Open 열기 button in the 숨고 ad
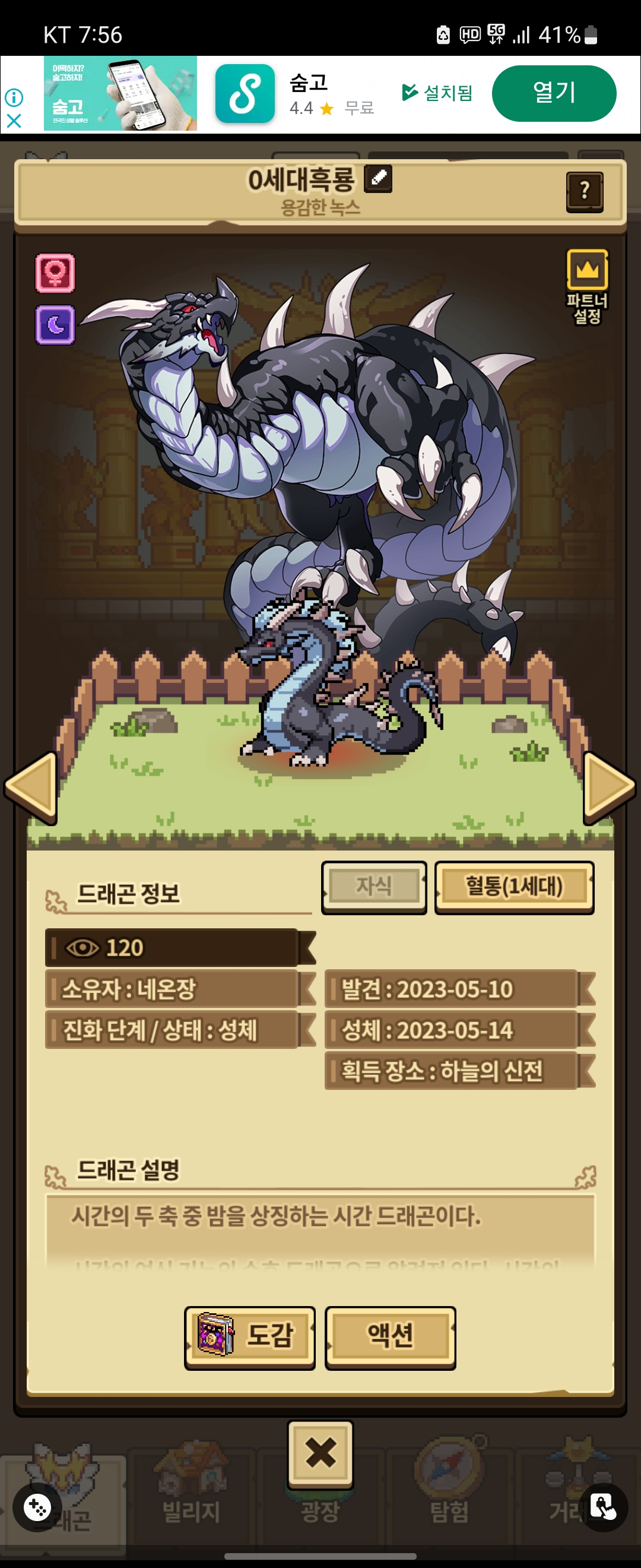The width and height of the screenshot is (641, 1568). (x=553, y=93)
